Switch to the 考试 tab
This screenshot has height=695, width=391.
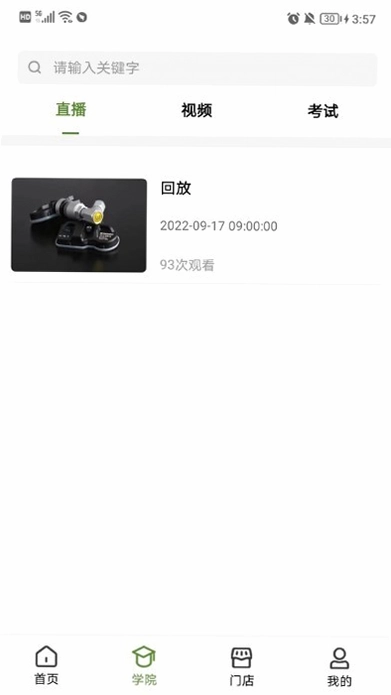[x=323, y=111]
